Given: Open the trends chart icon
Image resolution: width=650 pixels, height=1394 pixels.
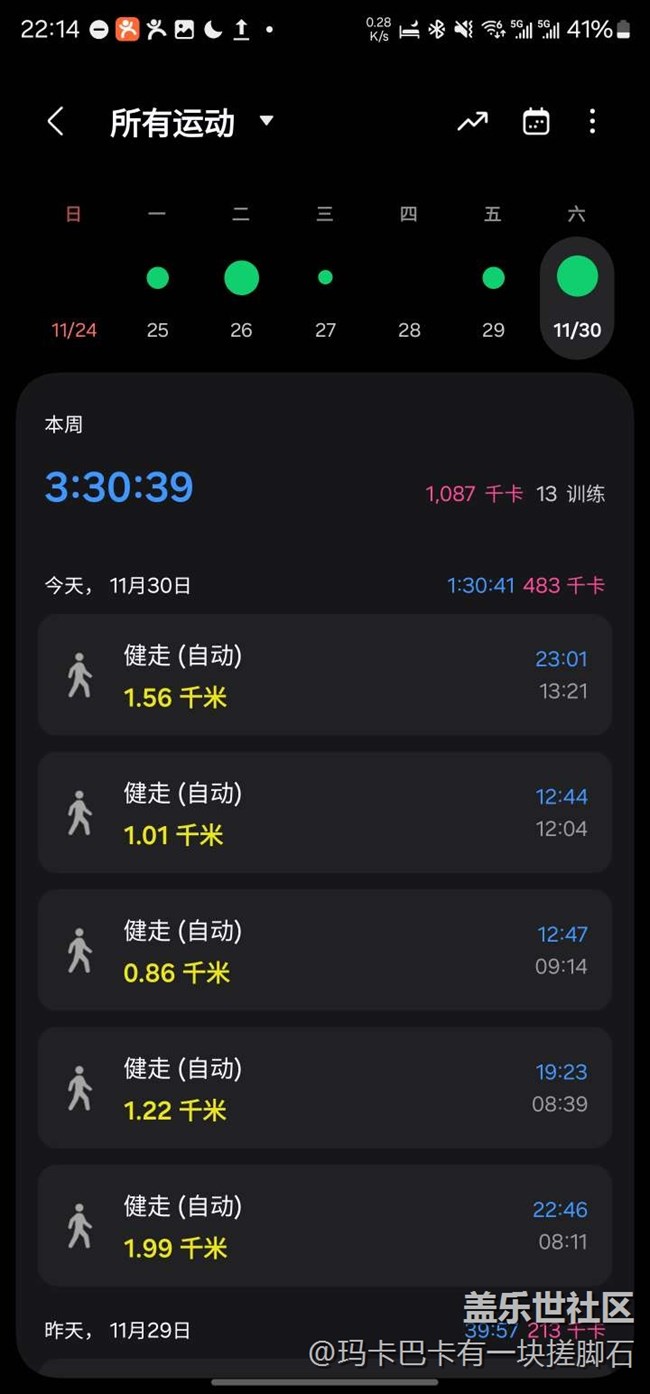Looking at the screenshot, I should tap(472, 122).
